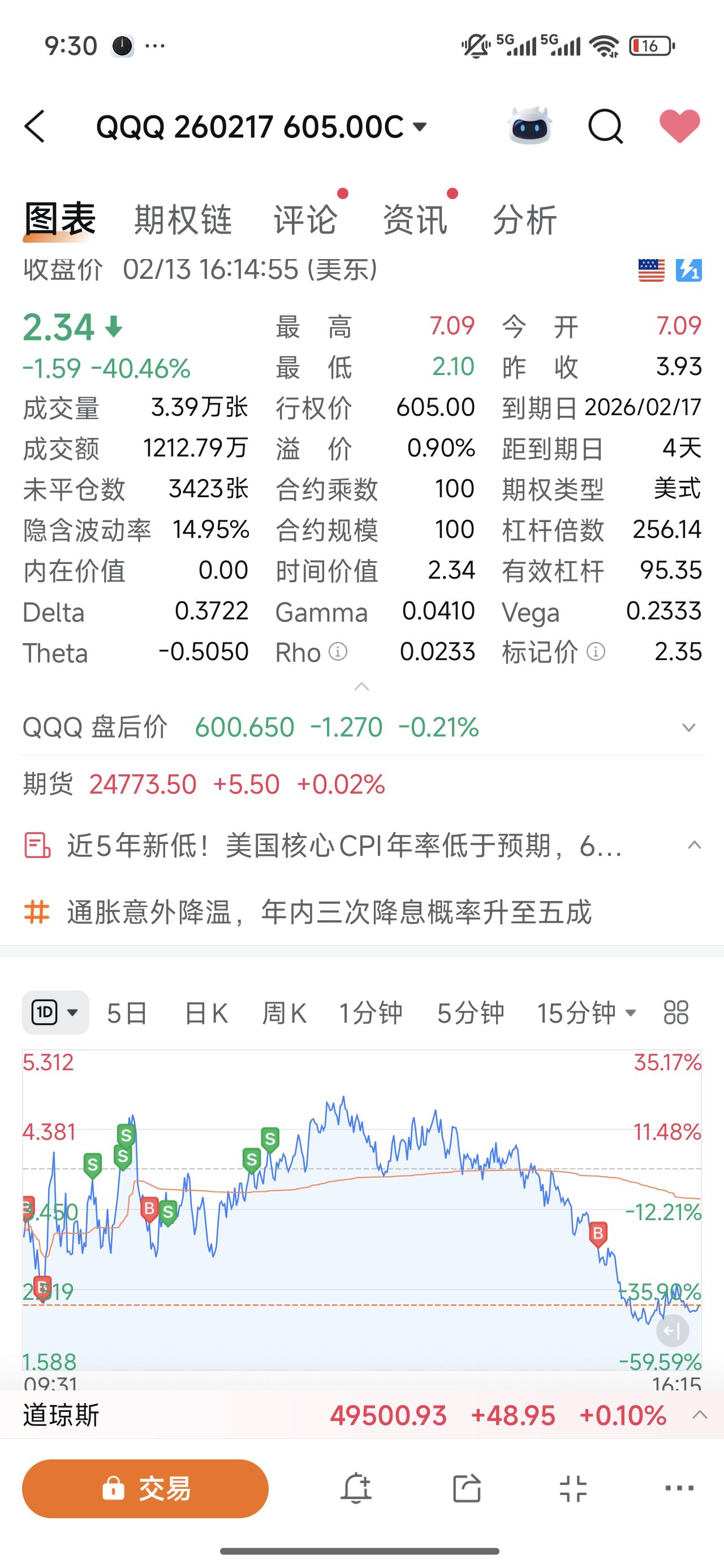Select the 5日 chart period
The image size is (724, 1568).
[x=127, y=1013]
